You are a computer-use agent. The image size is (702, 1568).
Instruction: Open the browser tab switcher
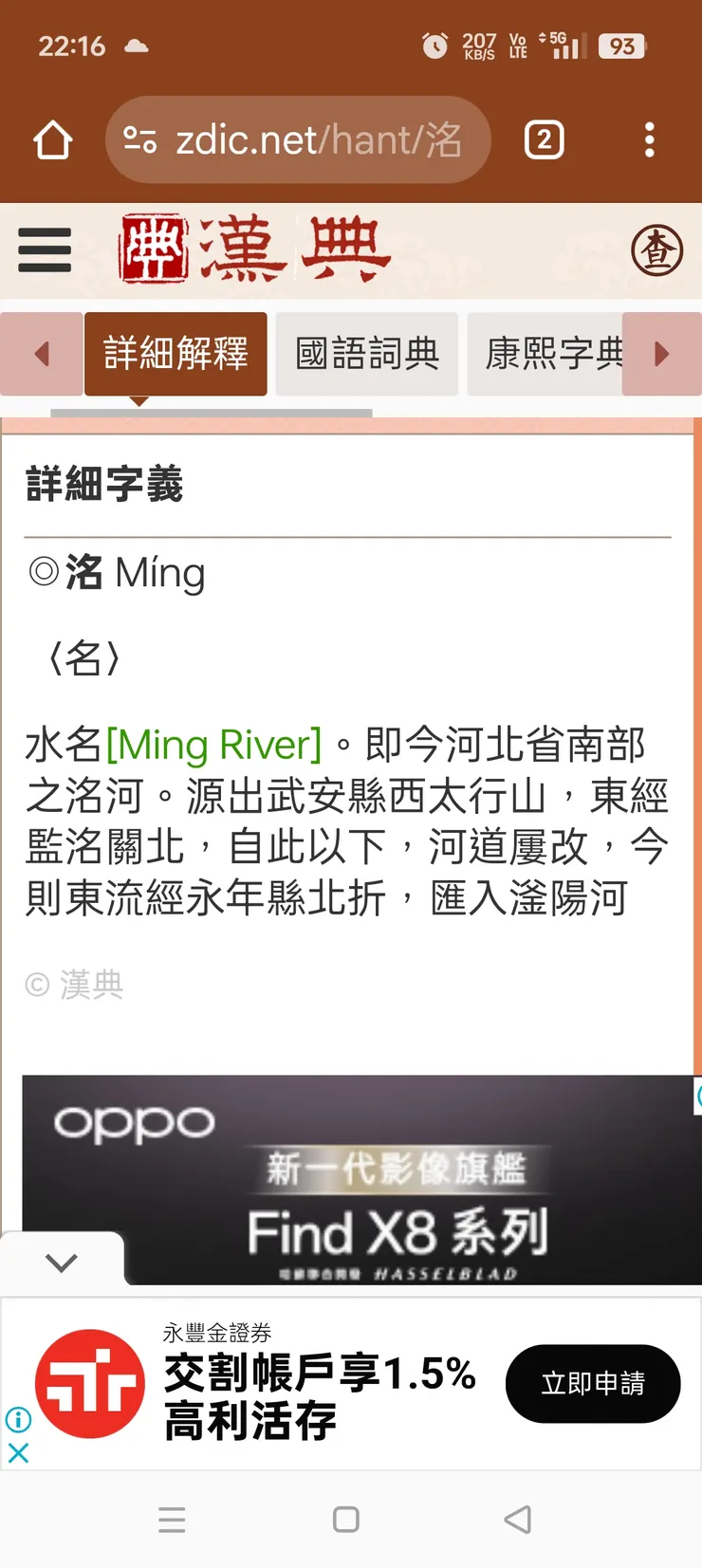coord(544,140)
